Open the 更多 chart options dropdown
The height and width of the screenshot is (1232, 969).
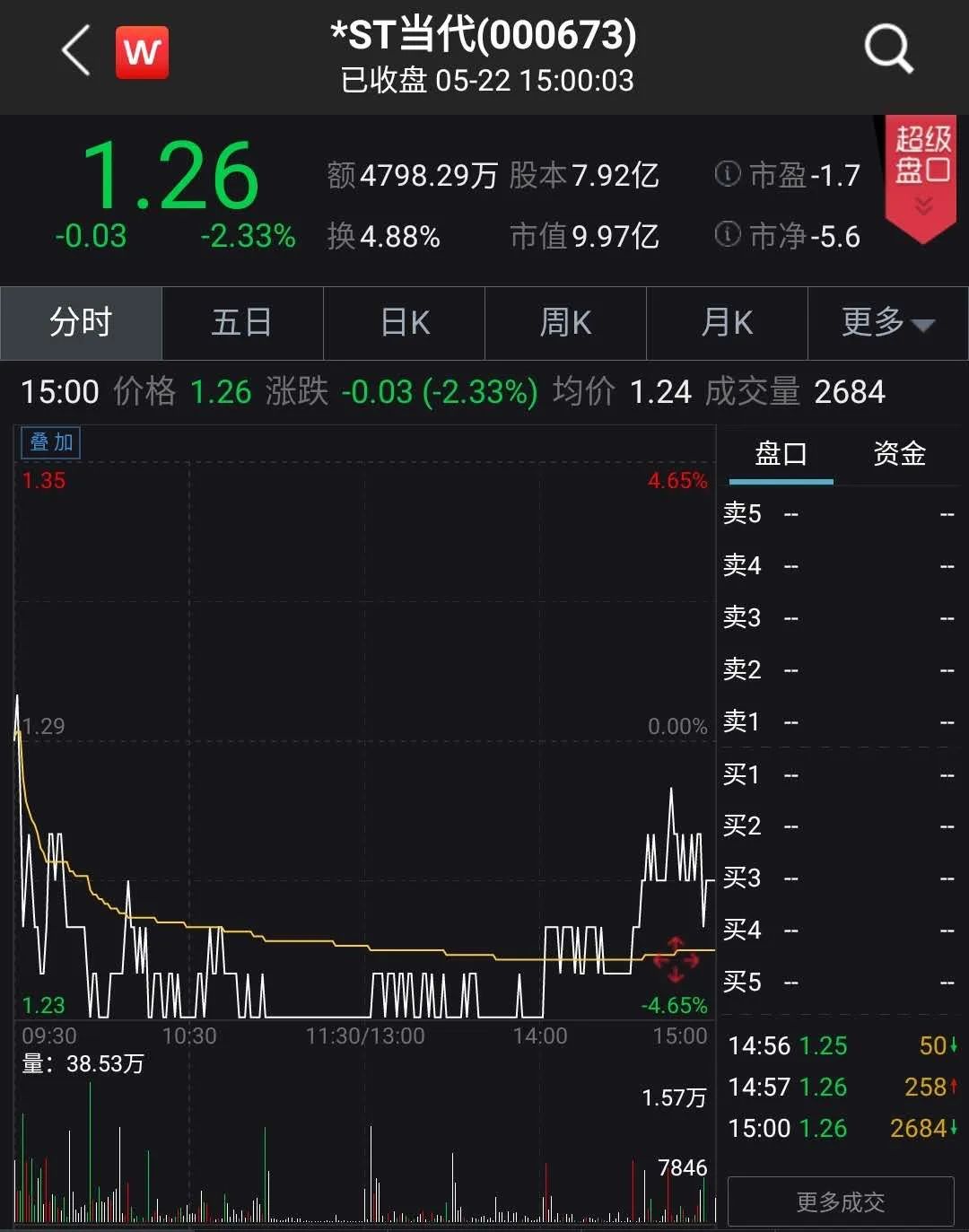[x=887, y=322]
